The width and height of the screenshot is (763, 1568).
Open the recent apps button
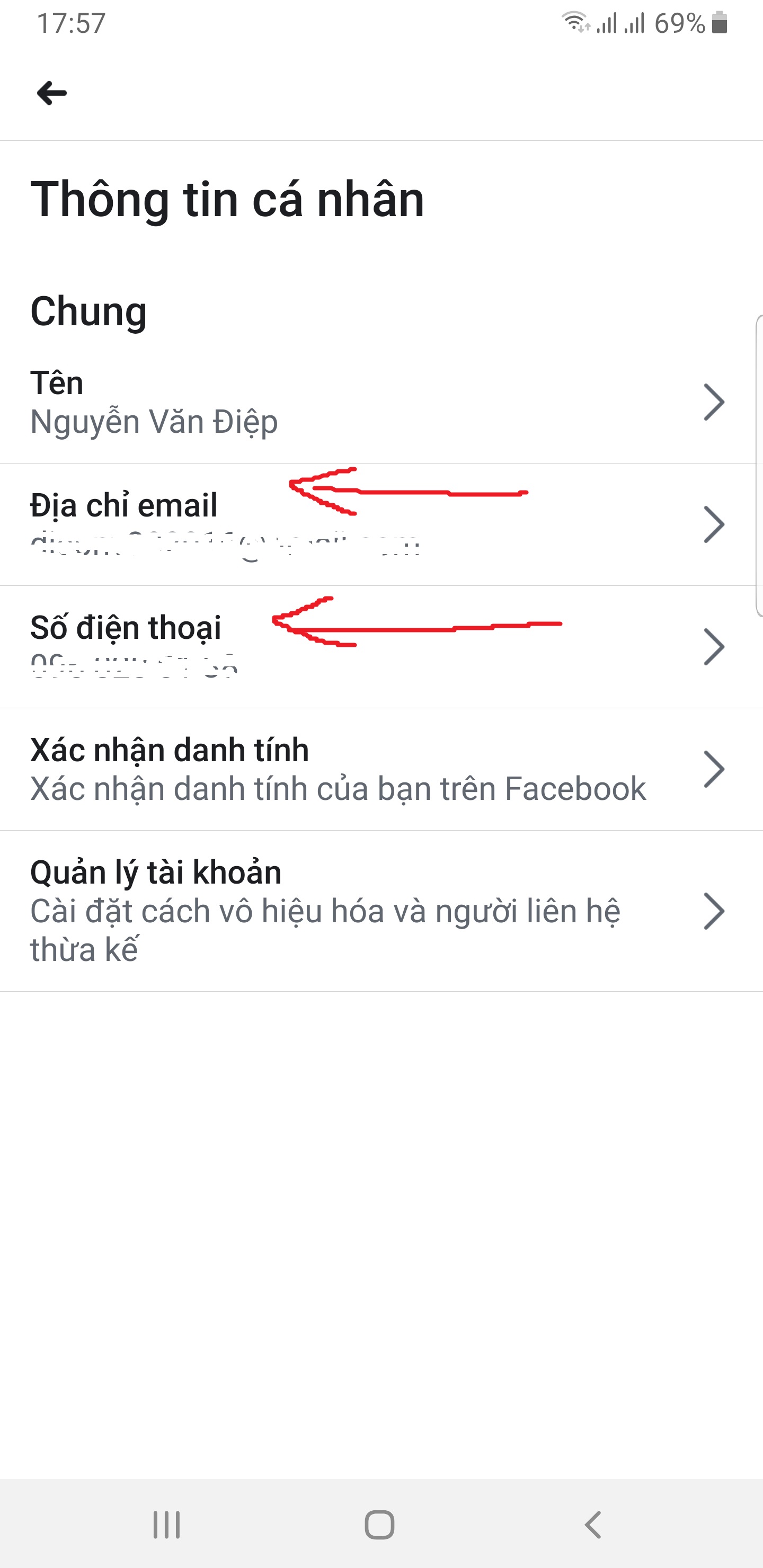tap(166, 1525)
